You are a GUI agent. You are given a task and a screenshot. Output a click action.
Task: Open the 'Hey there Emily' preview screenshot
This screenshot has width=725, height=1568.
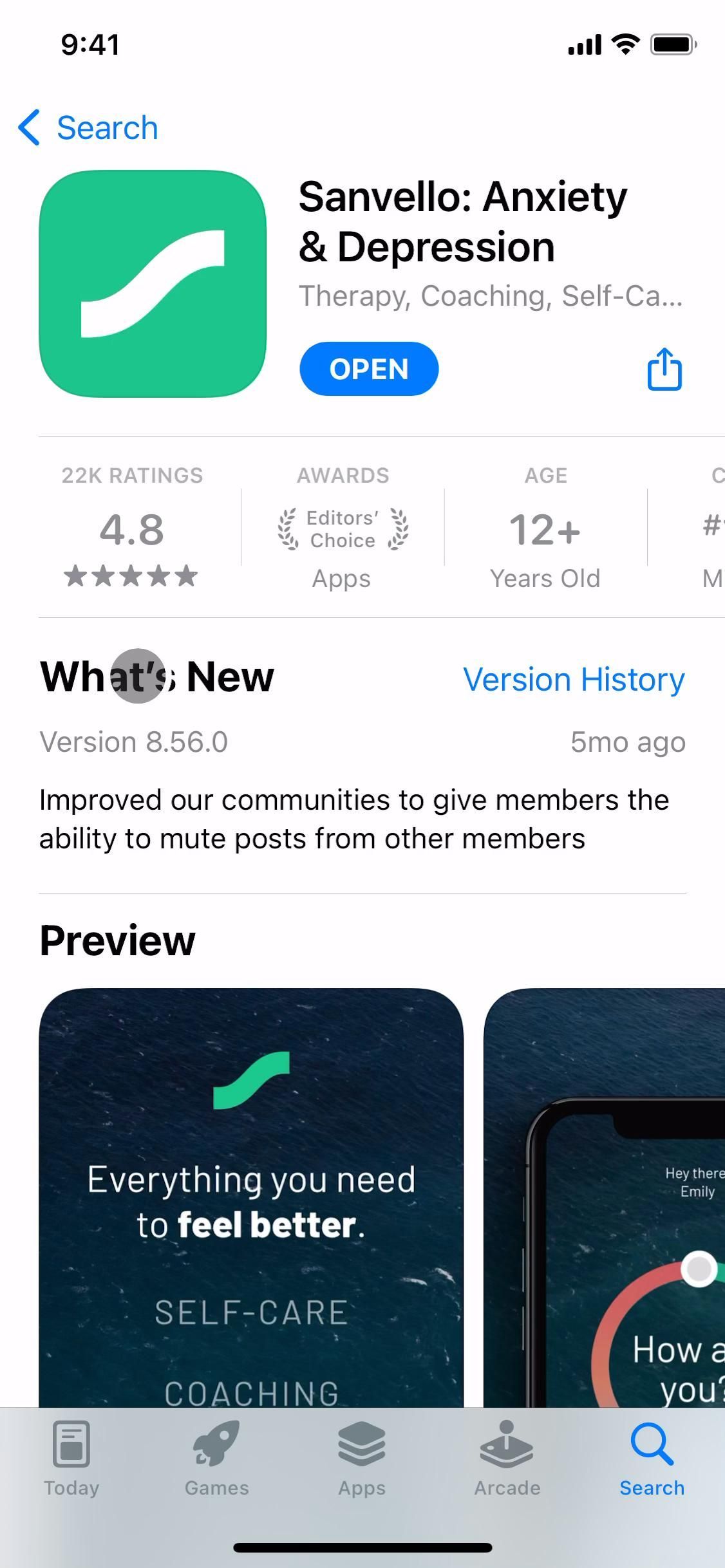[605, 1197]
